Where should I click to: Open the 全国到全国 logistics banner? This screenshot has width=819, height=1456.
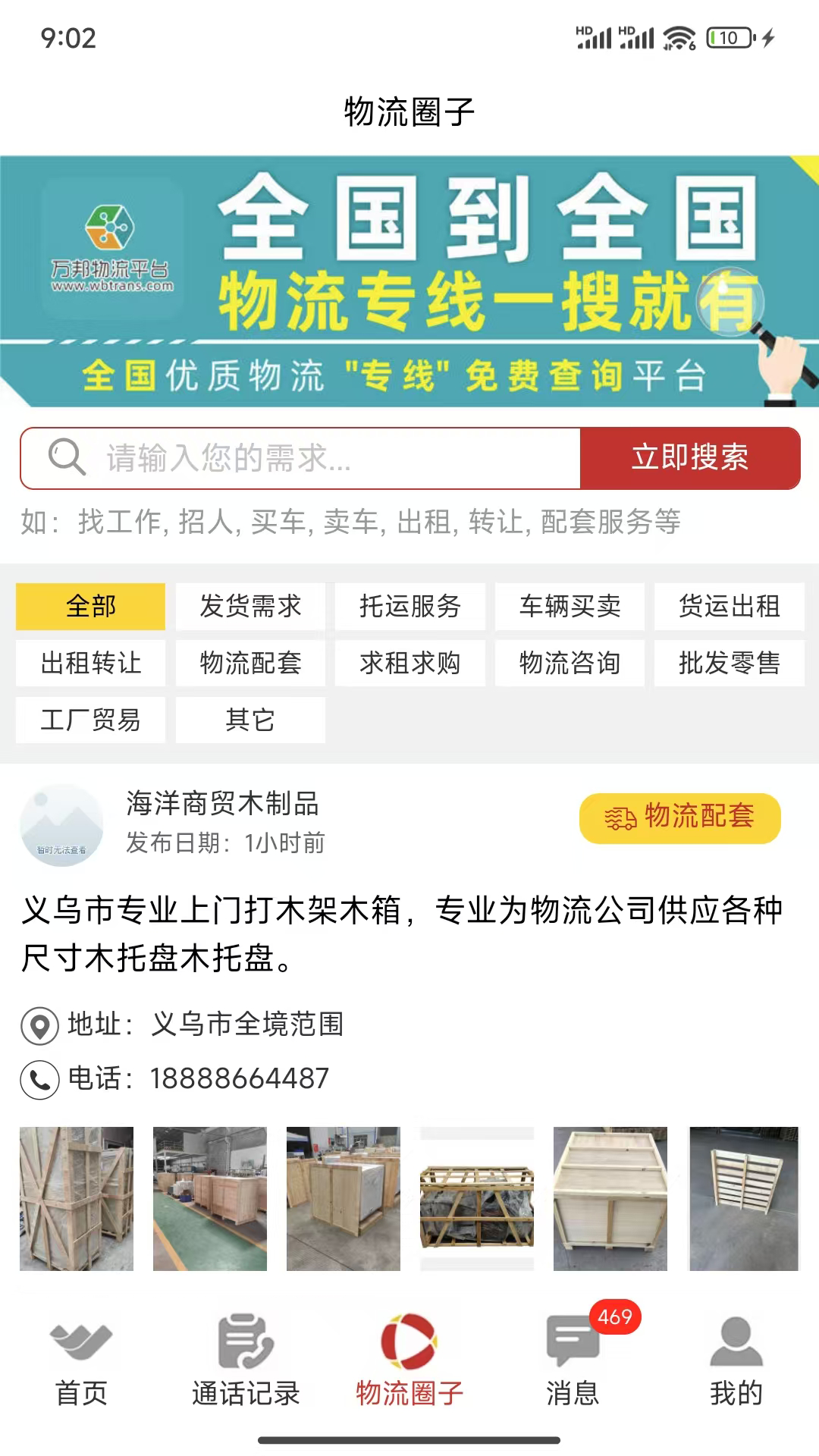click(409, 281)
